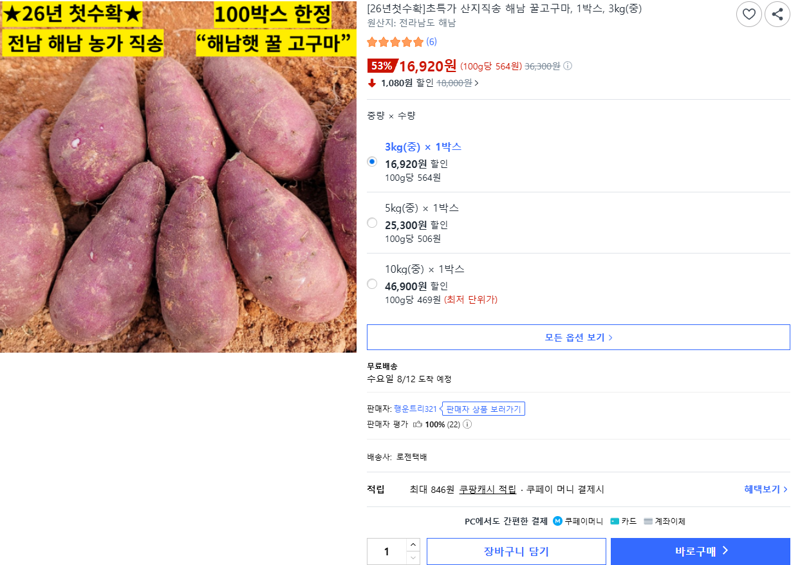View all options with 모든 옵션 보기

(578, 337)
